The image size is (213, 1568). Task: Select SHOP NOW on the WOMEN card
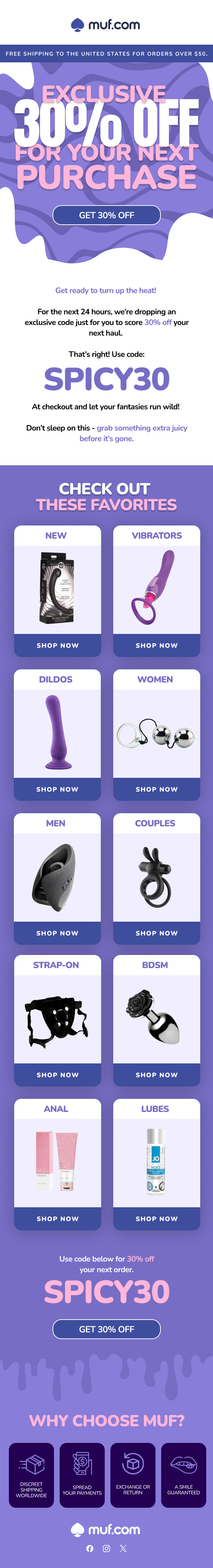pos(156,789)
